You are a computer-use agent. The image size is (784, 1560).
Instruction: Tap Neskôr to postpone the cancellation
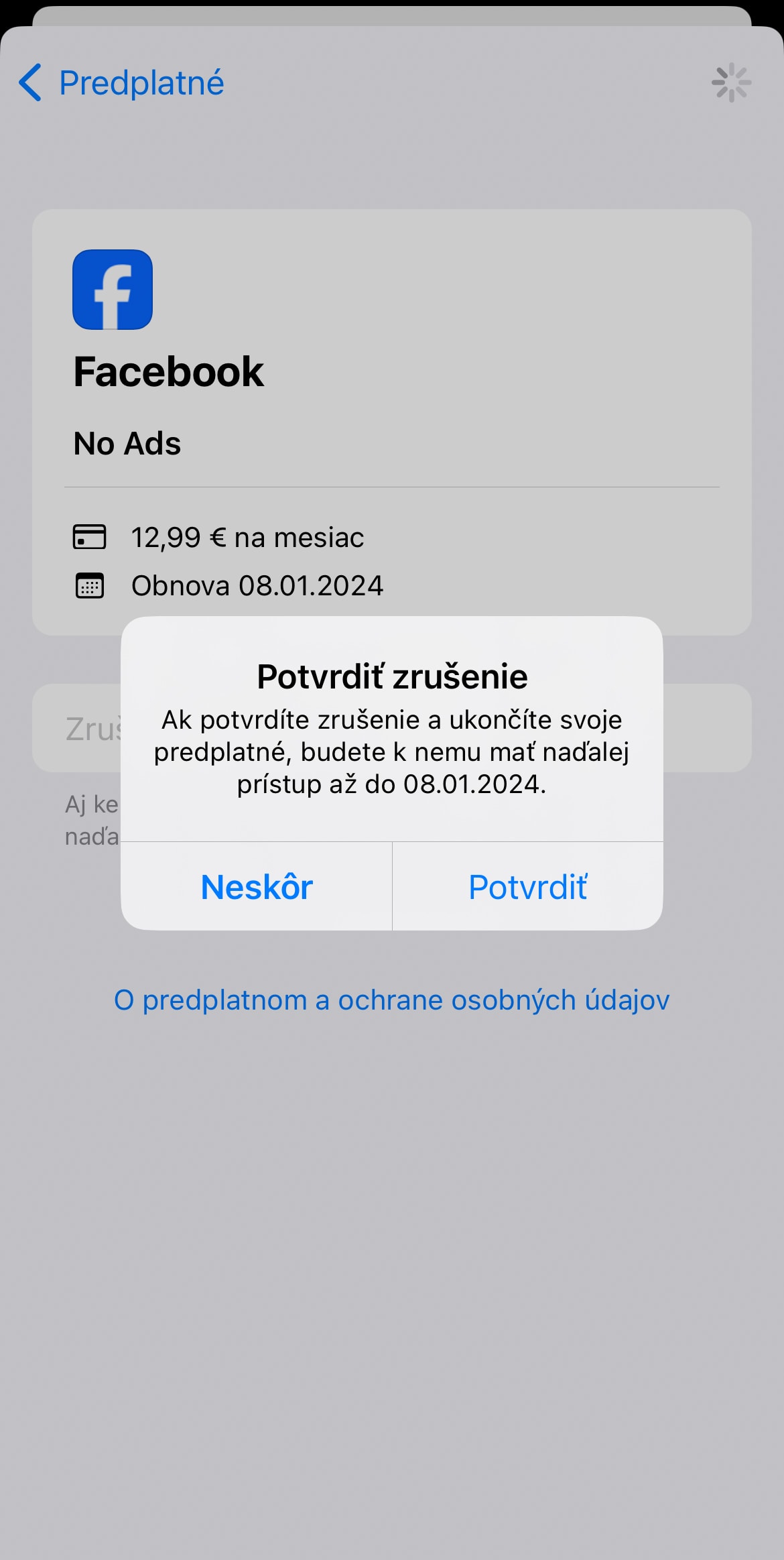click(x=257, y=886)
